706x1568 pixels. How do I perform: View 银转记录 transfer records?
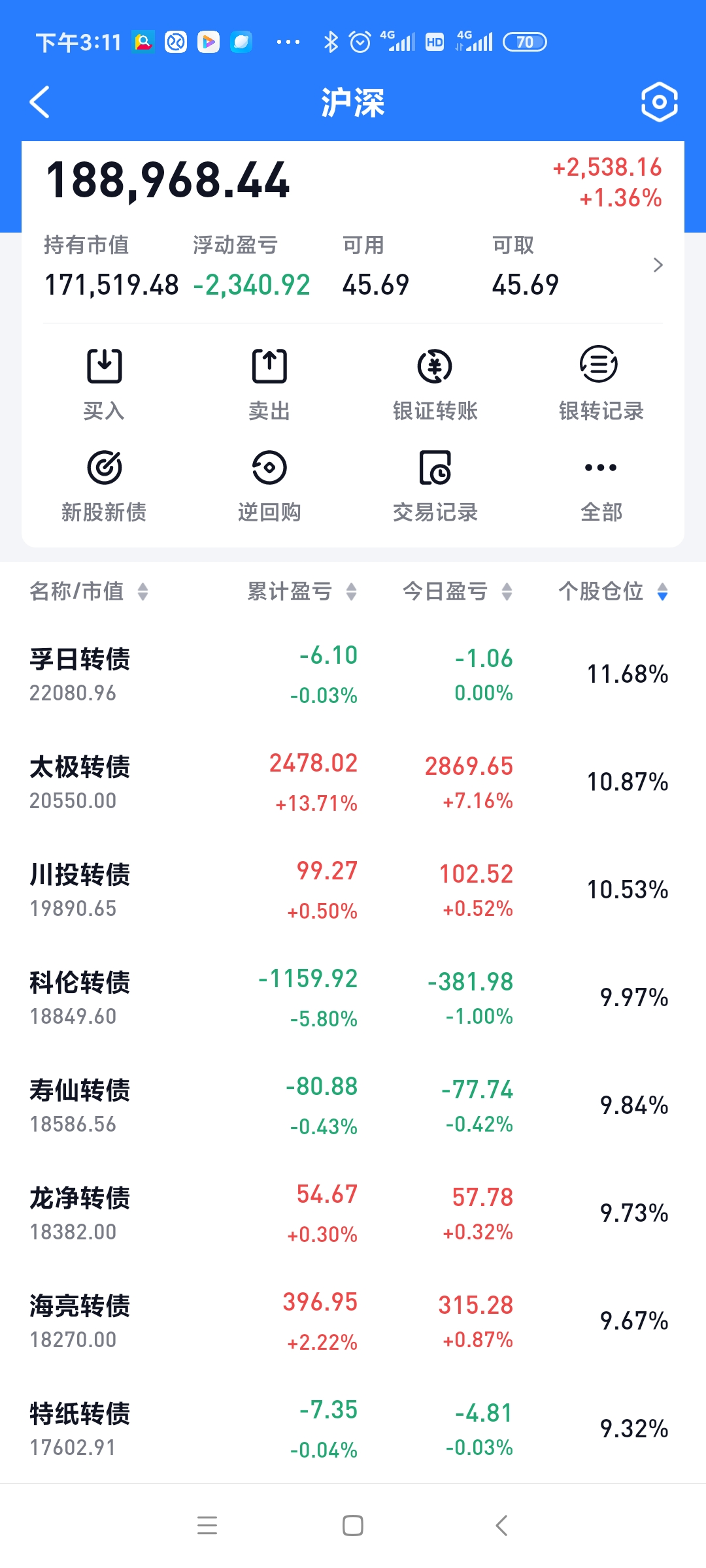[600, 383]
